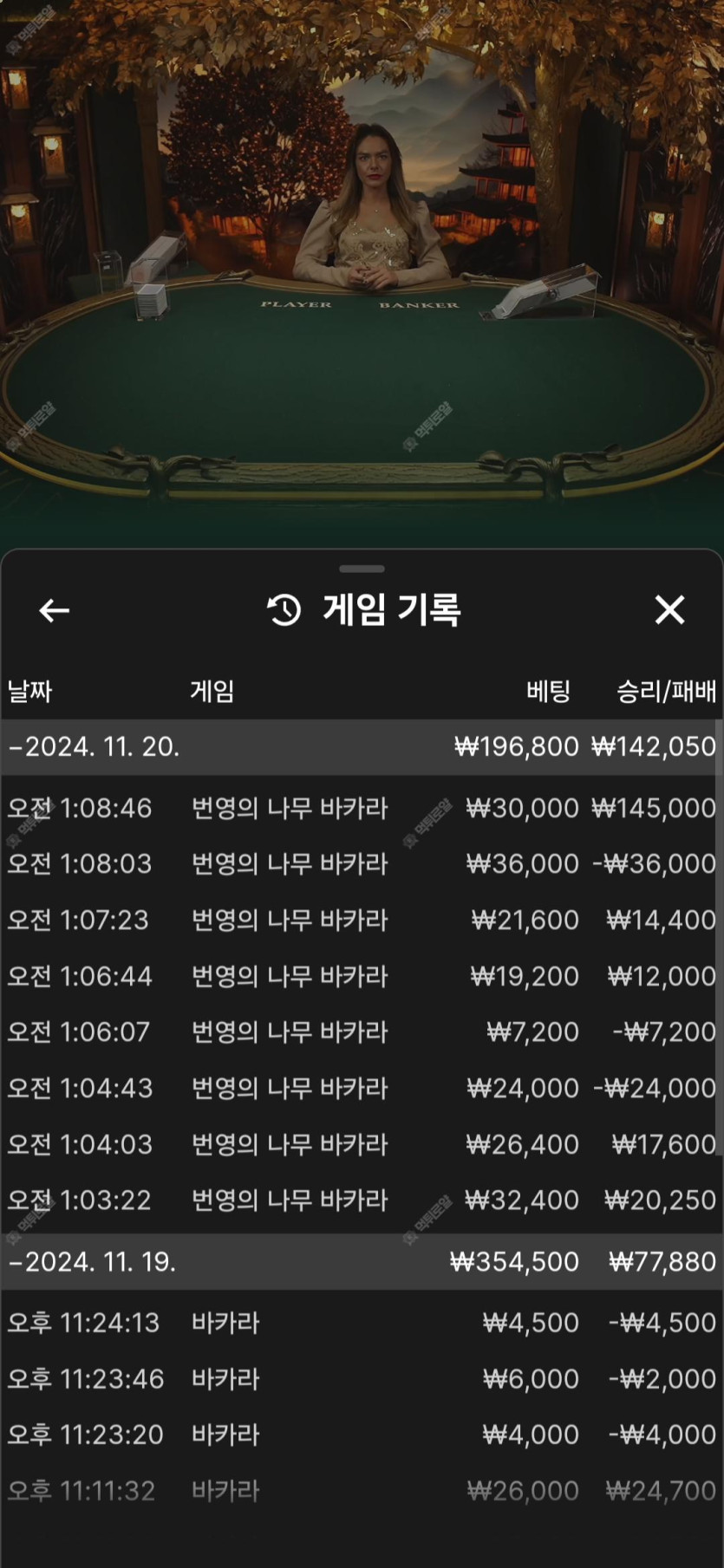Select the 오전 1:03:22 game entry
Image resolution: width=724 pixels, height=1568 pixels.
coord(361,1200)
